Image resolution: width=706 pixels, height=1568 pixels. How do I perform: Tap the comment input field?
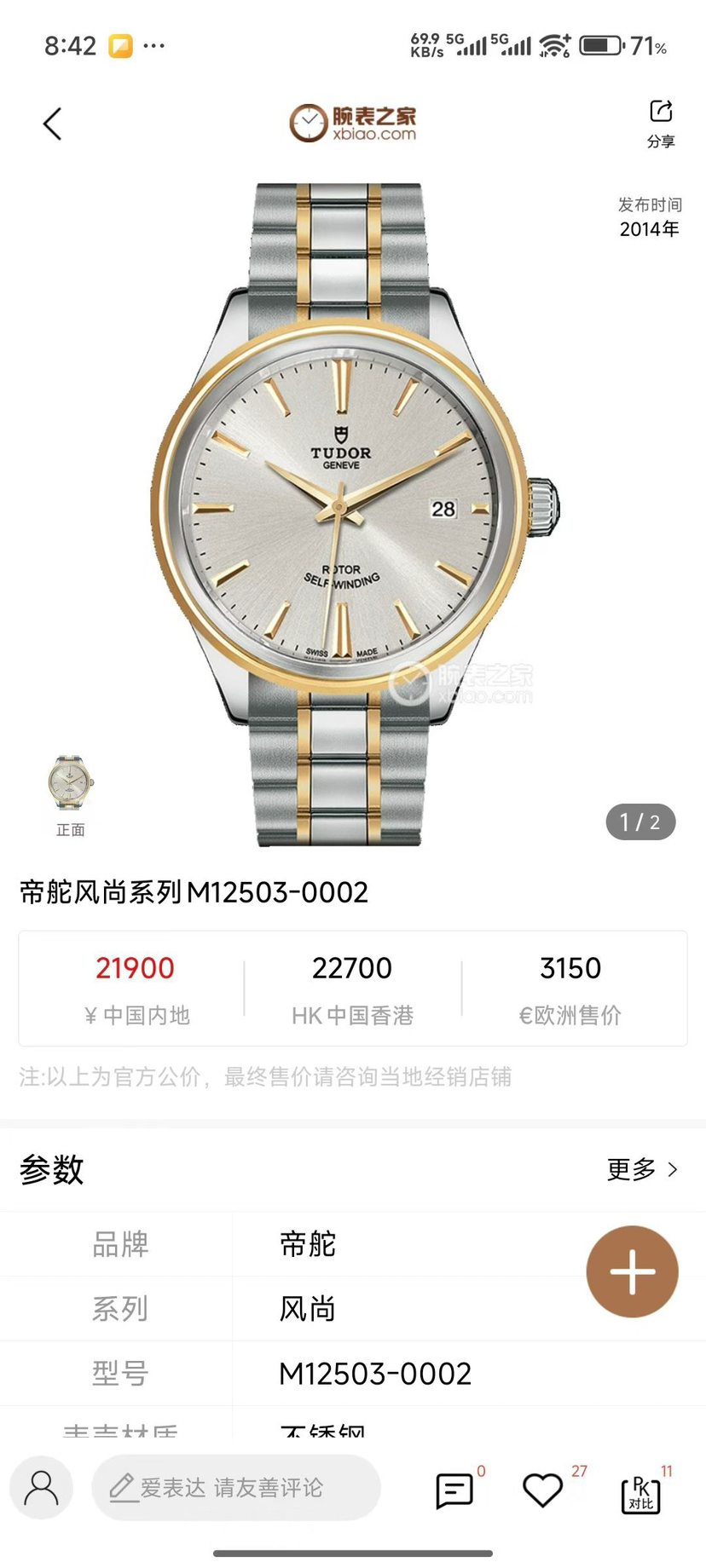tap(235, 1488)
